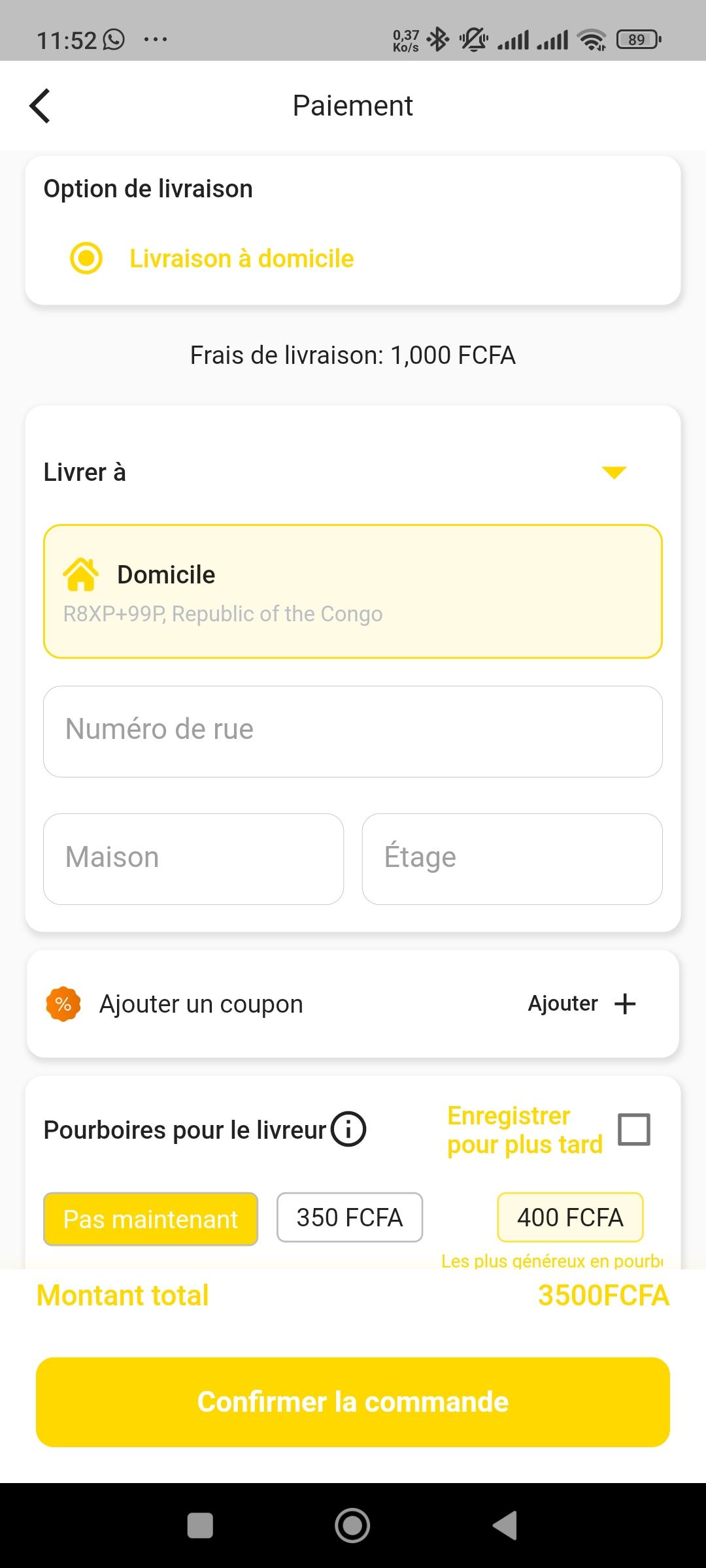Tap into the Maison field
The image size is (706, 1568).
(193, 858)
